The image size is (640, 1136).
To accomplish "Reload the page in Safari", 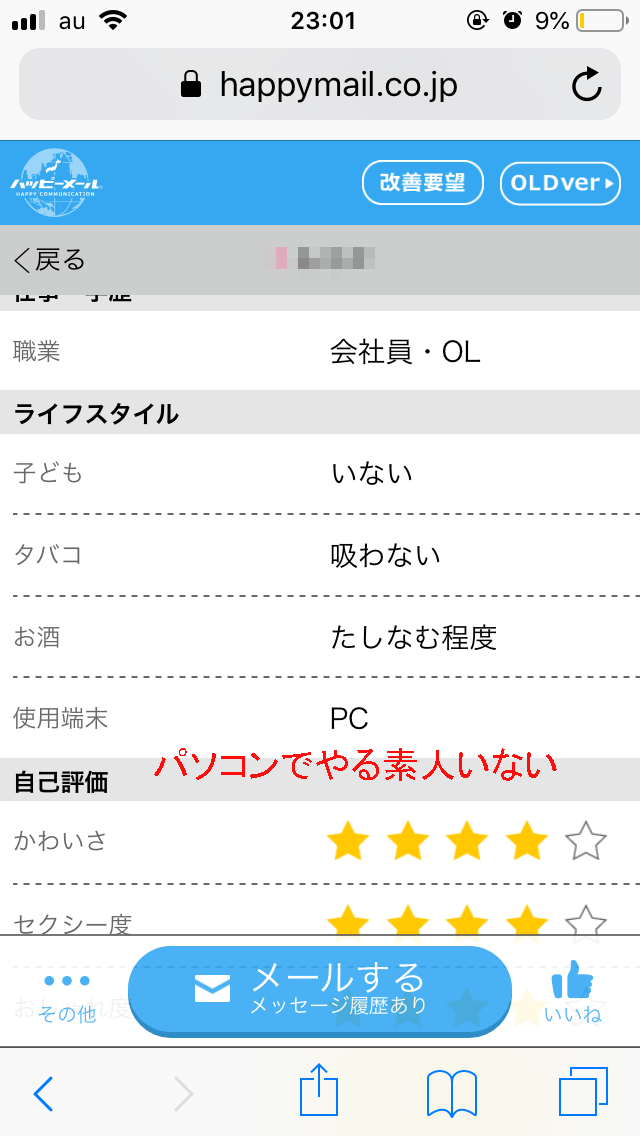I will click(x=587, y=85).
